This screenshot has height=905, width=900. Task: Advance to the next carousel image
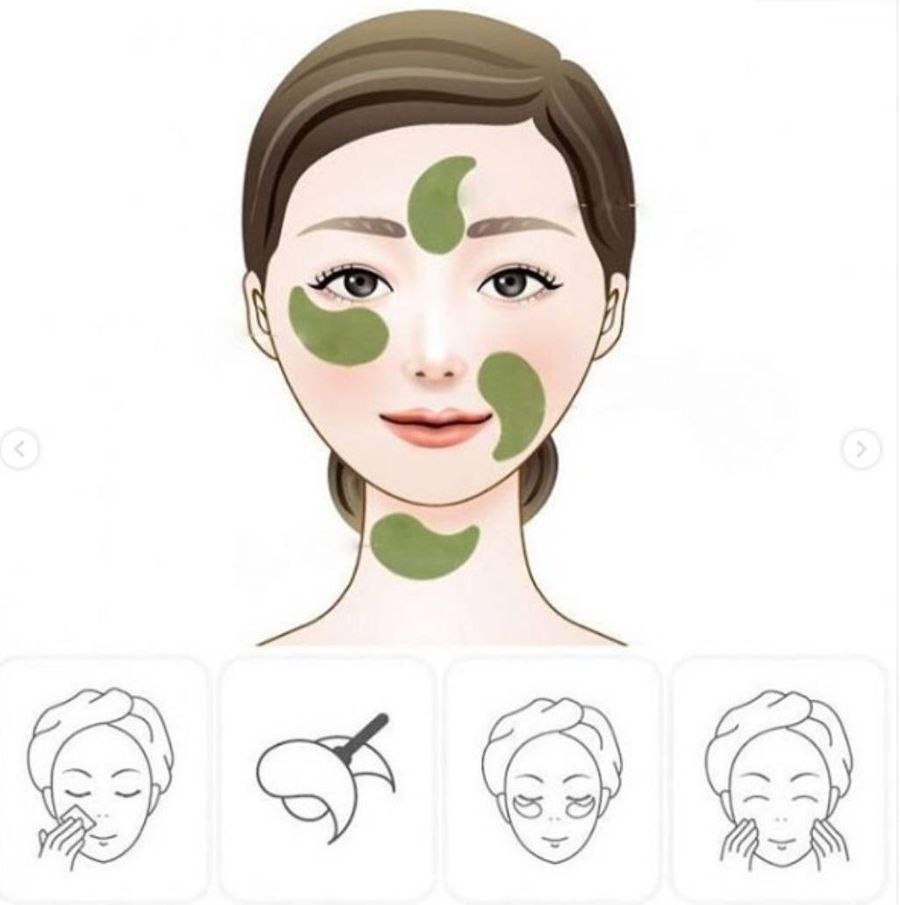[861, 449]
